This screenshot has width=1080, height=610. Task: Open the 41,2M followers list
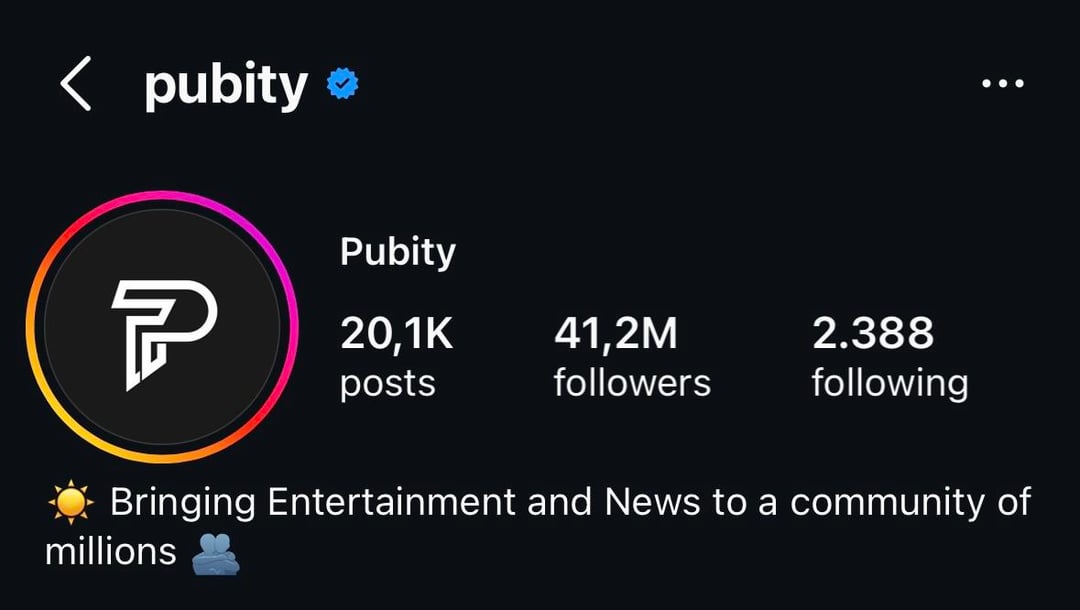tap(631, 355)
